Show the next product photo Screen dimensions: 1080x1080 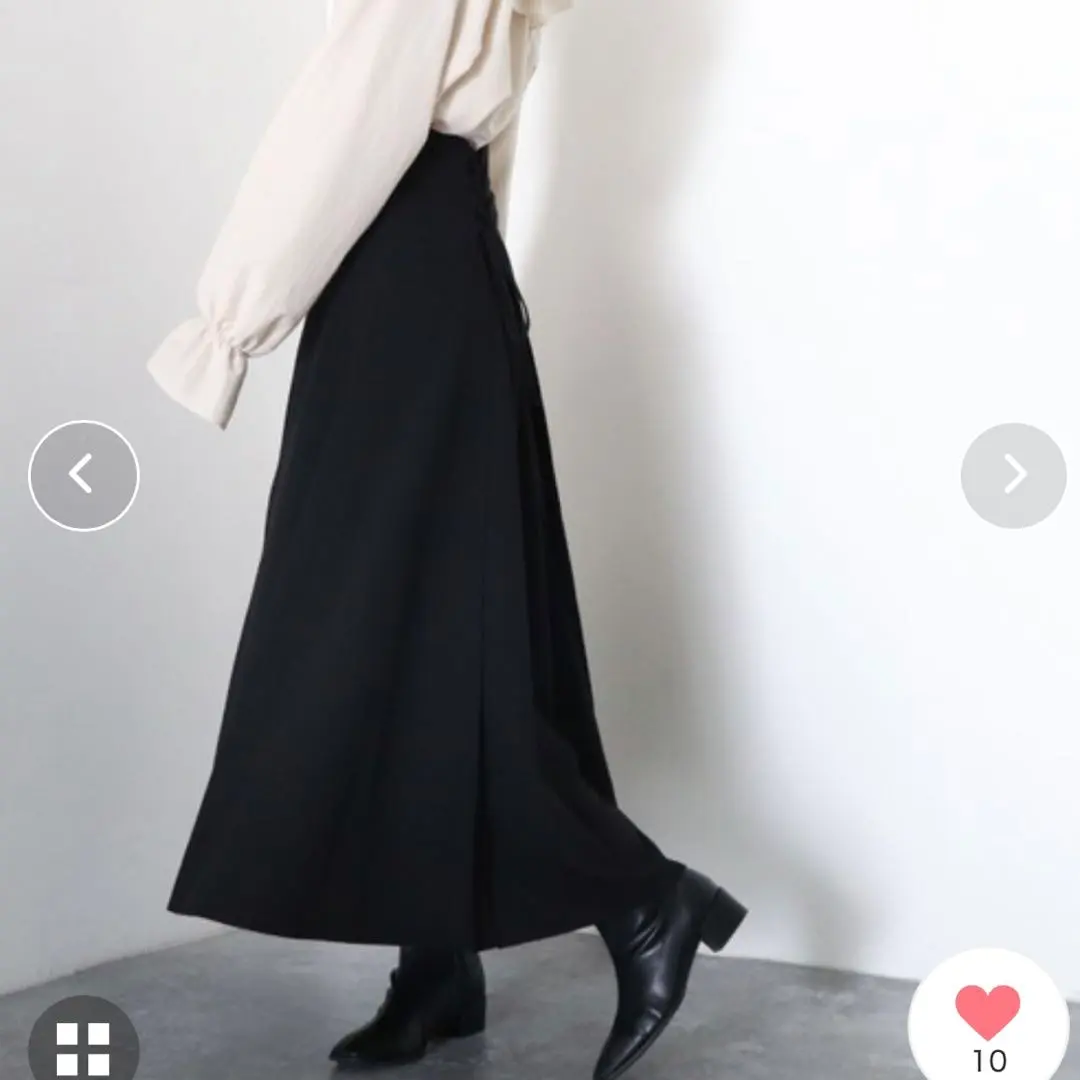tap(1013, 475)
